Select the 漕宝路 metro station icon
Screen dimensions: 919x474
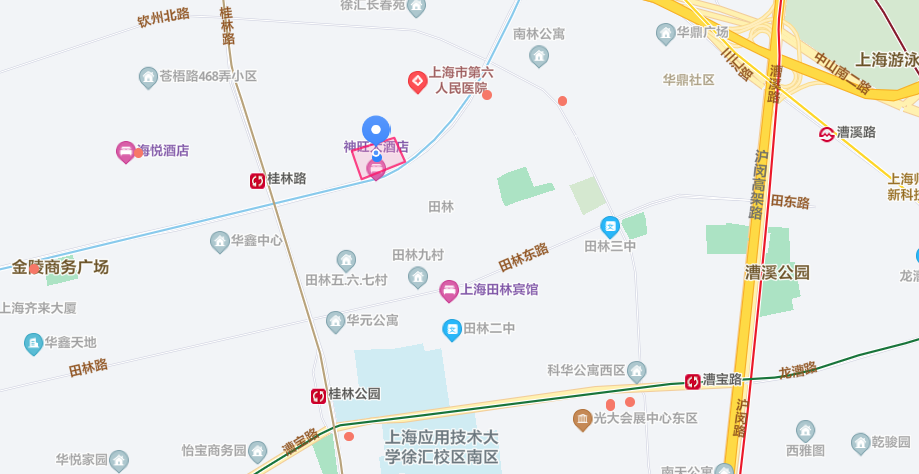[693, 381]
